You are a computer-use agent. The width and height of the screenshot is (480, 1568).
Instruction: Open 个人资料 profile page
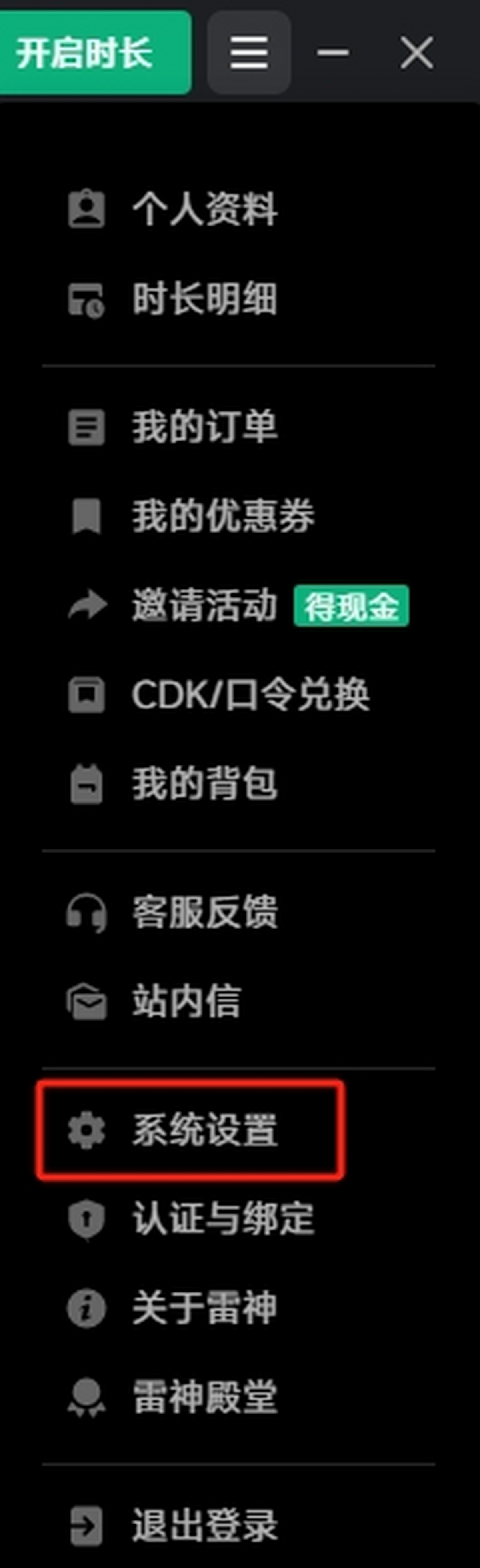point(204,210)
